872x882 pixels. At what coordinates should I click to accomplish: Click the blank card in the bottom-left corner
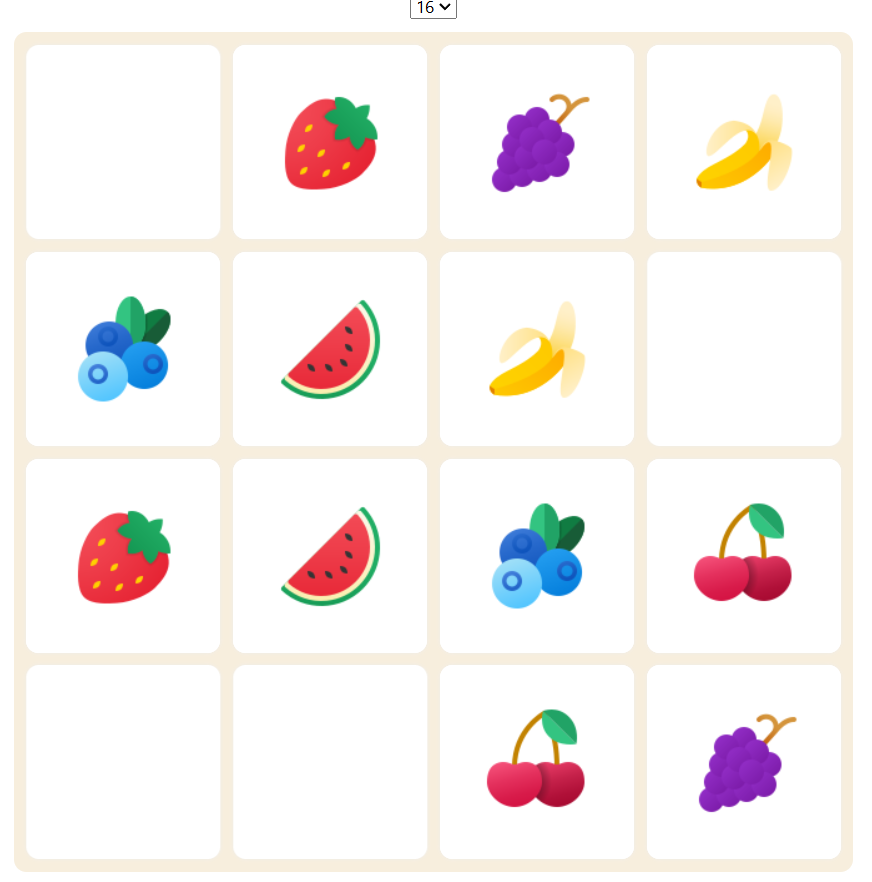pyautogui.click(x=122, y=761)
